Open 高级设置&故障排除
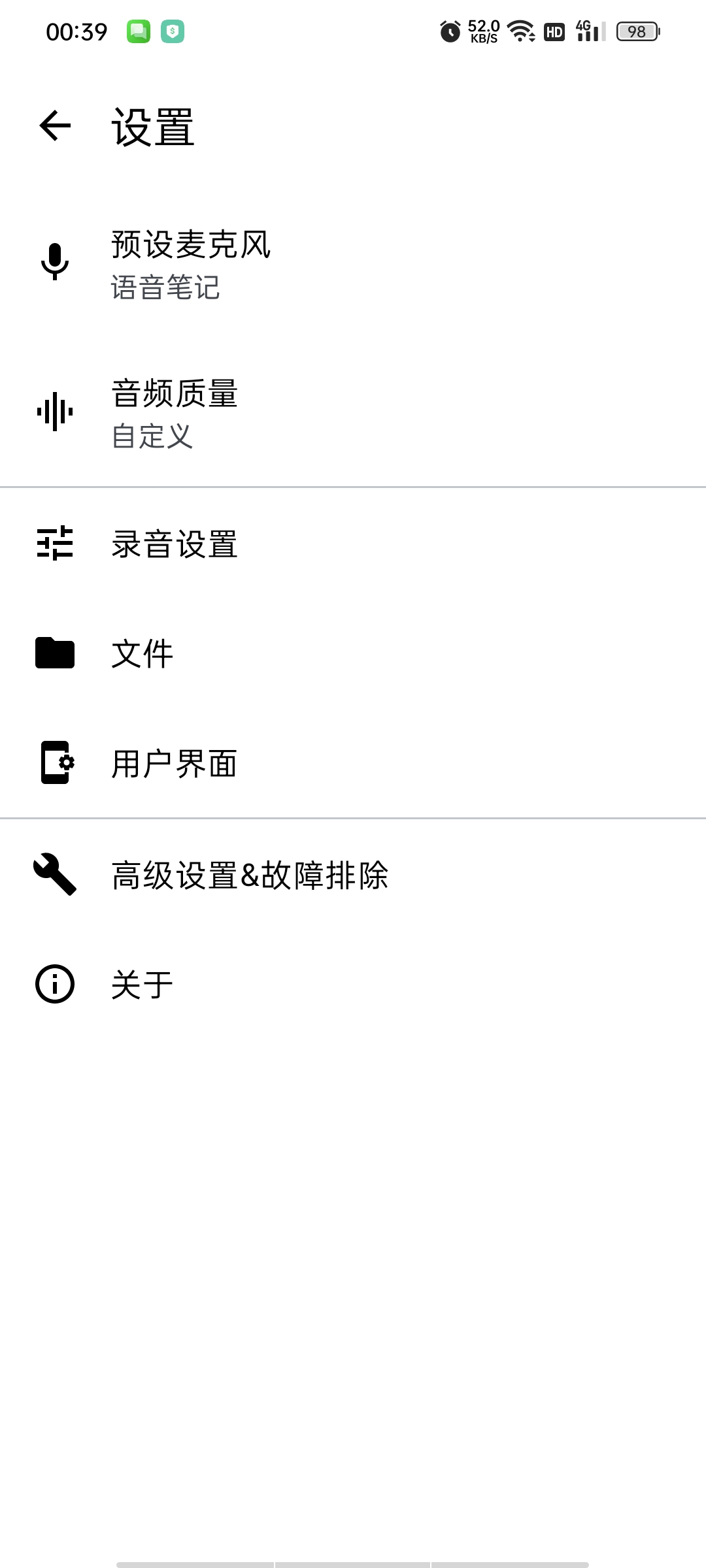The height and width of the screenshot is (1568, 706). [x=353, y=875]
